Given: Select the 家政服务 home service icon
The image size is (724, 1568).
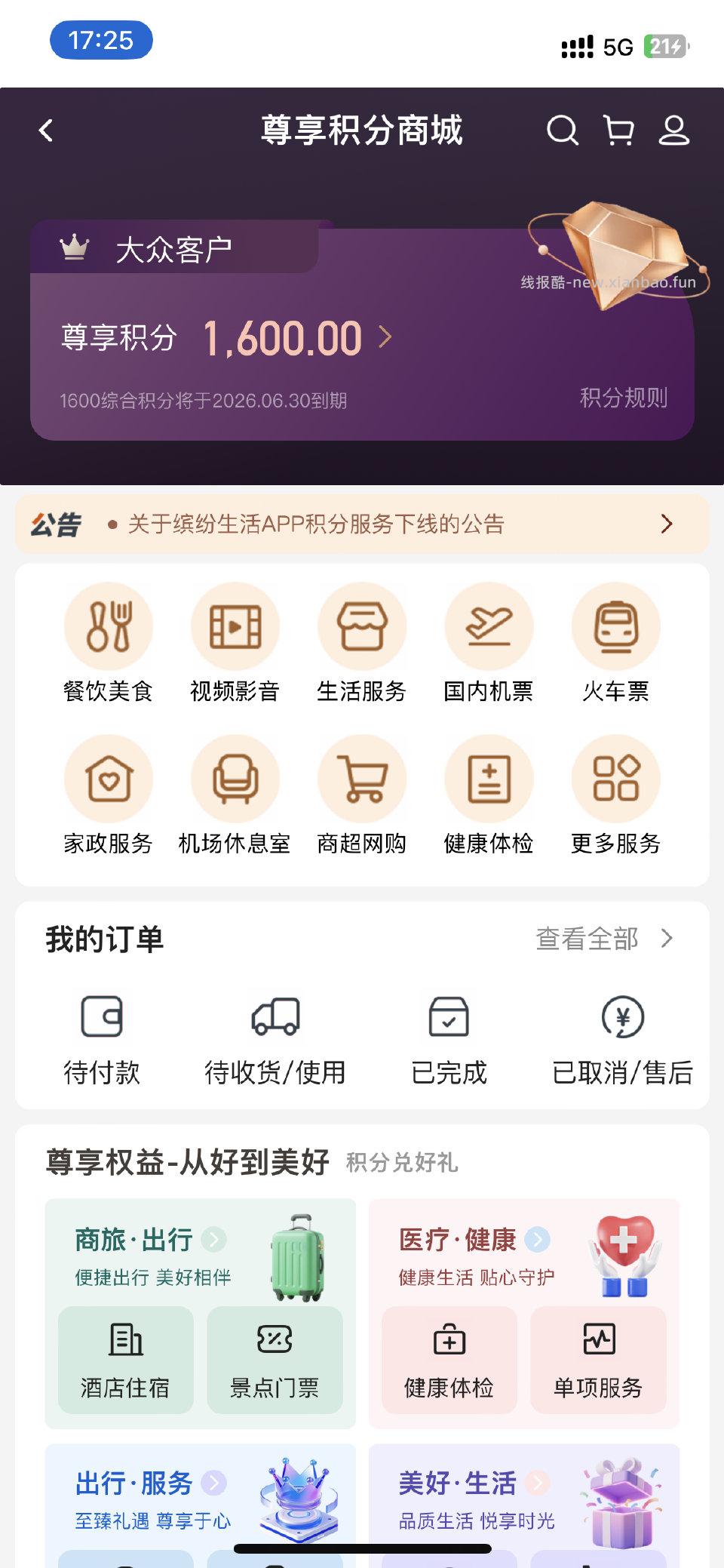Looking at the screenshot, I should (108, 779).
